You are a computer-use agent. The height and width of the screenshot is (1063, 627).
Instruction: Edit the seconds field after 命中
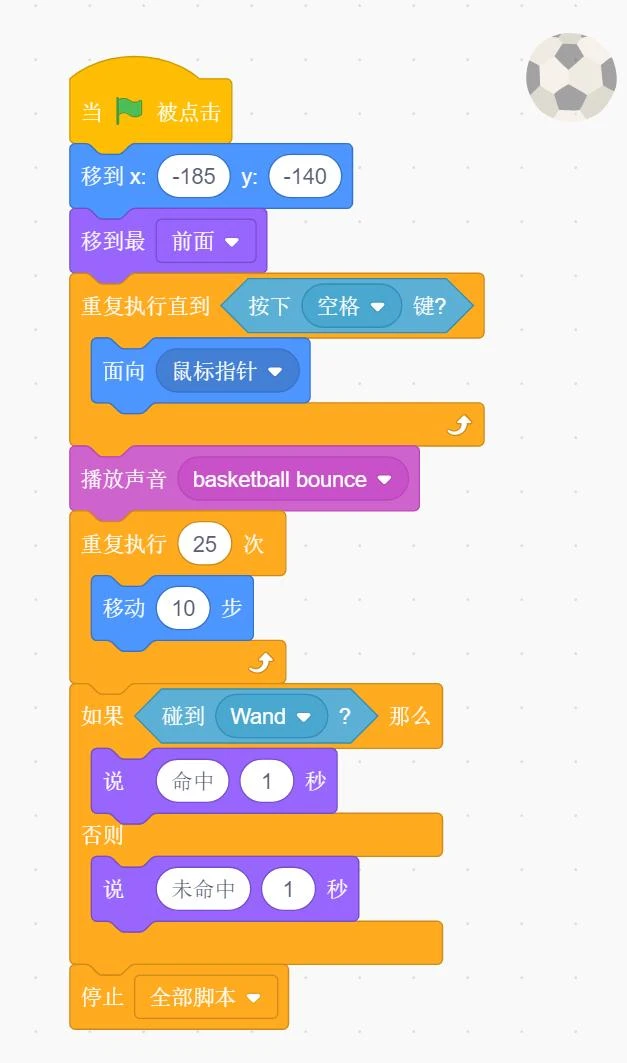[x=267, y=781]
